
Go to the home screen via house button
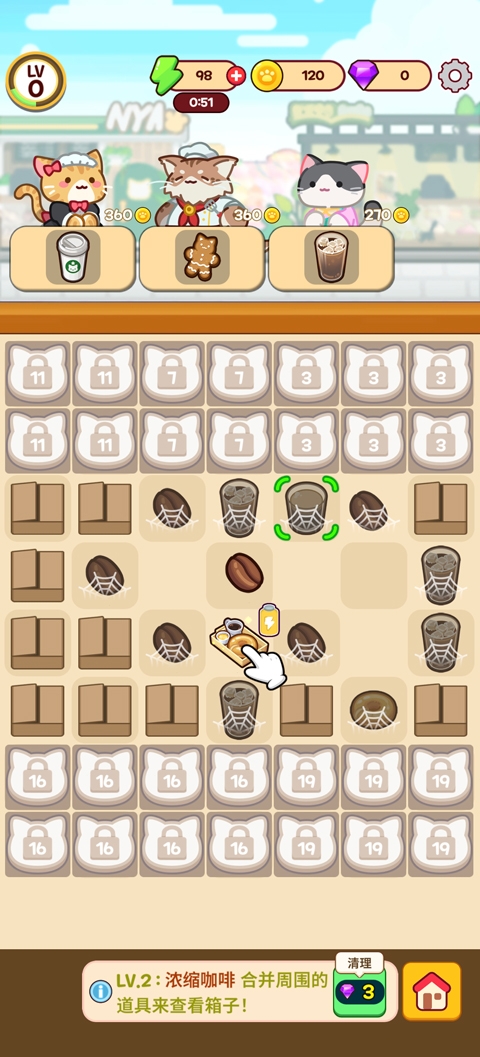[x=431, y=991]
